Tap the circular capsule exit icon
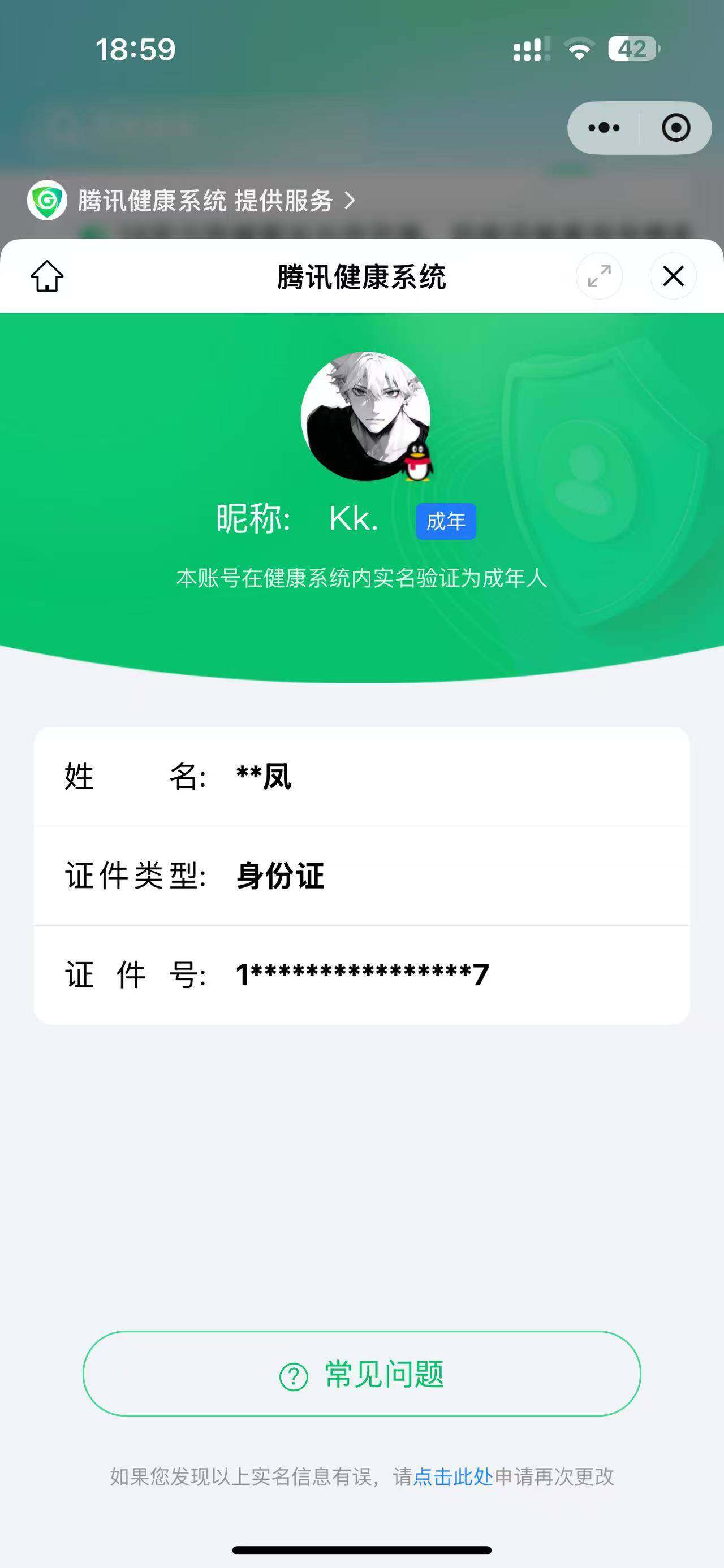This screenshot has width=724, height=1568. [x=675, y=127]
